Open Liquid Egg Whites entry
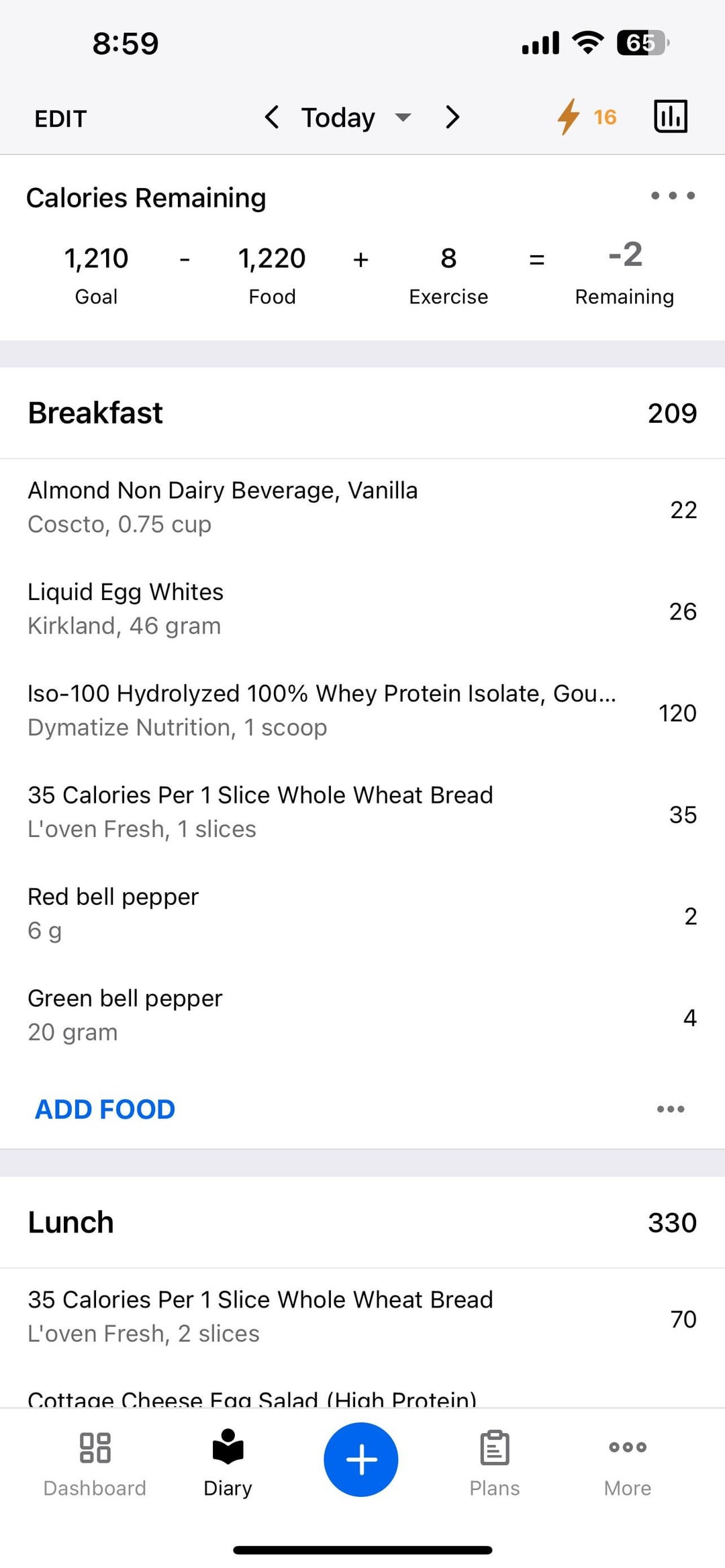Image resolution: width=725 pixels, height=1568 pixels. 362,609
